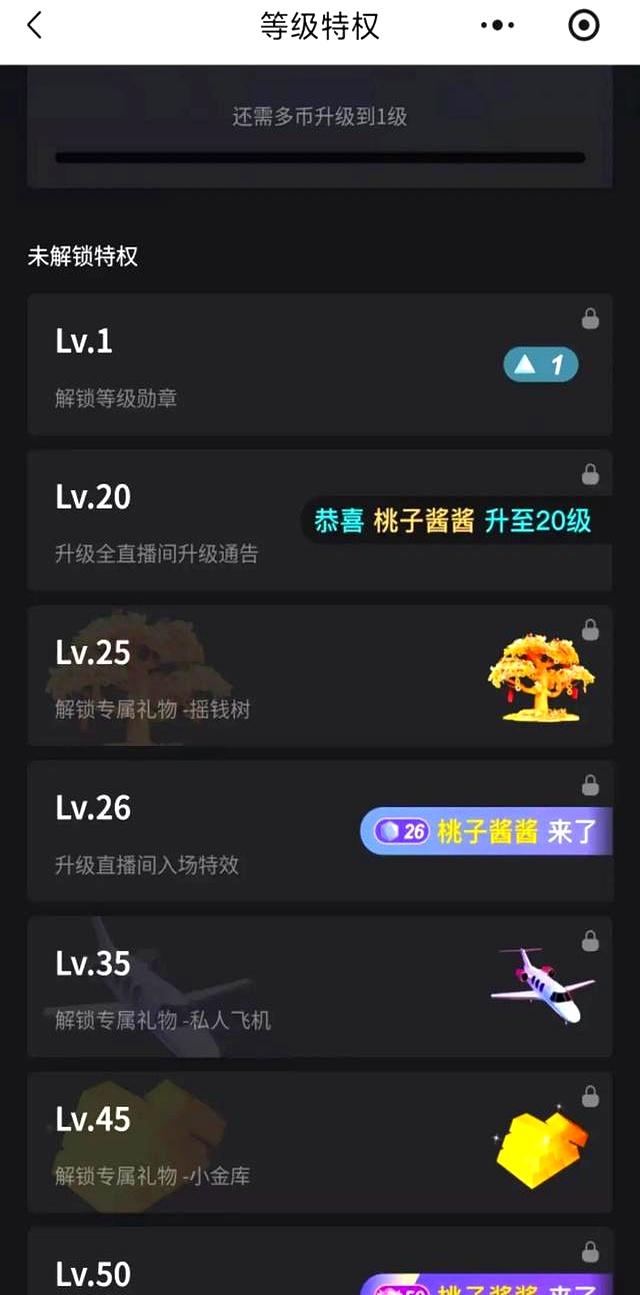This screenshot has height=1295, width=640.
Task: View the Lv.25 money tree gift card
Action: [319, 676]
